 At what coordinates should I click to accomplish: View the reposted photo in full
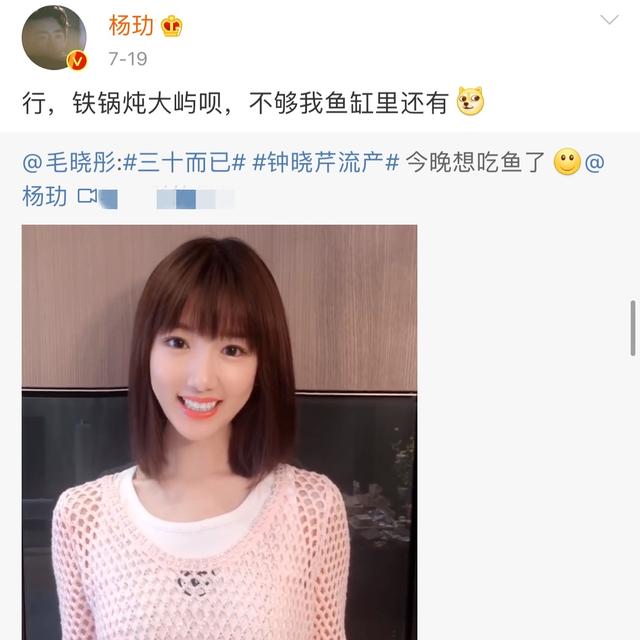coord(220,430)
